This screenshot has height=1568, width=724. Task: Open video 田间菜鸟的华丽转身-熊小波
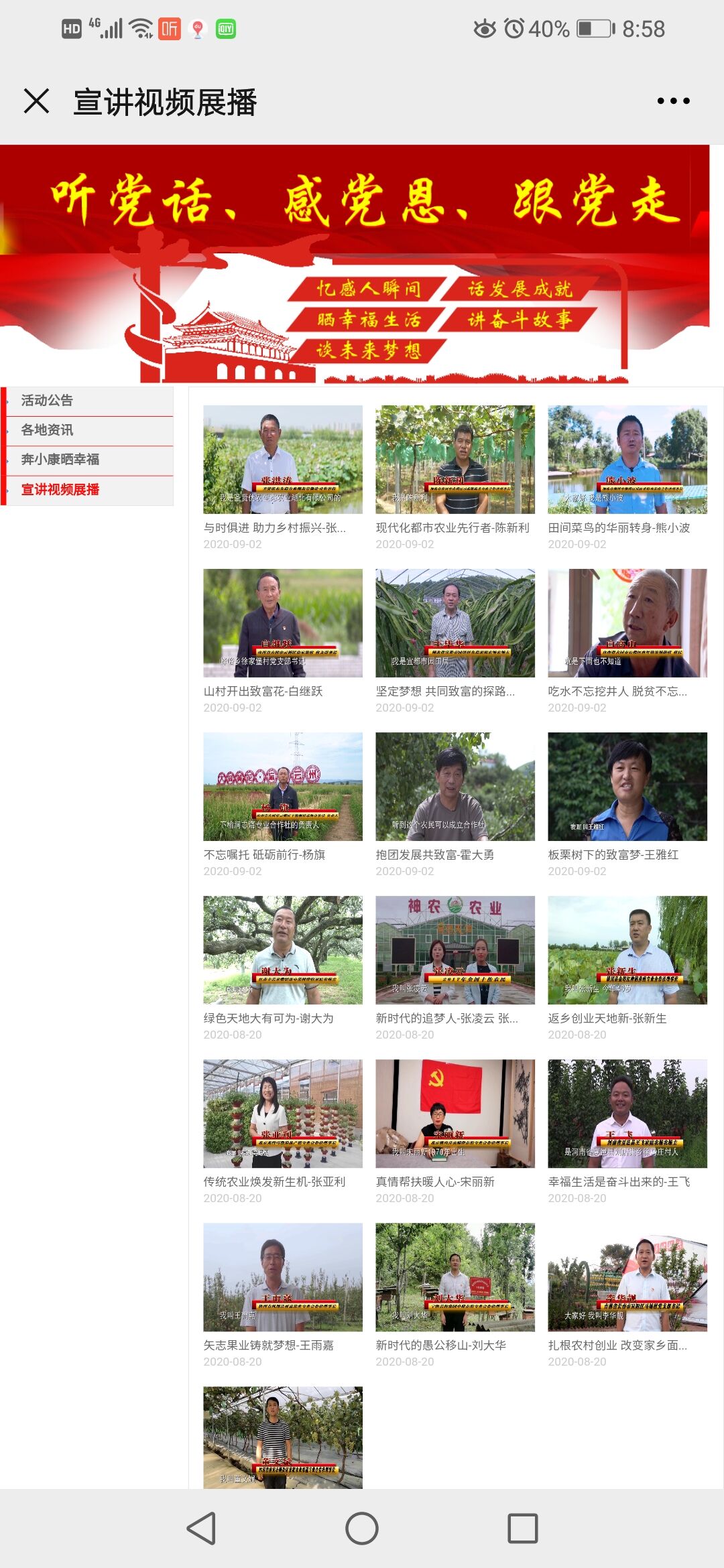coord(627,460)
